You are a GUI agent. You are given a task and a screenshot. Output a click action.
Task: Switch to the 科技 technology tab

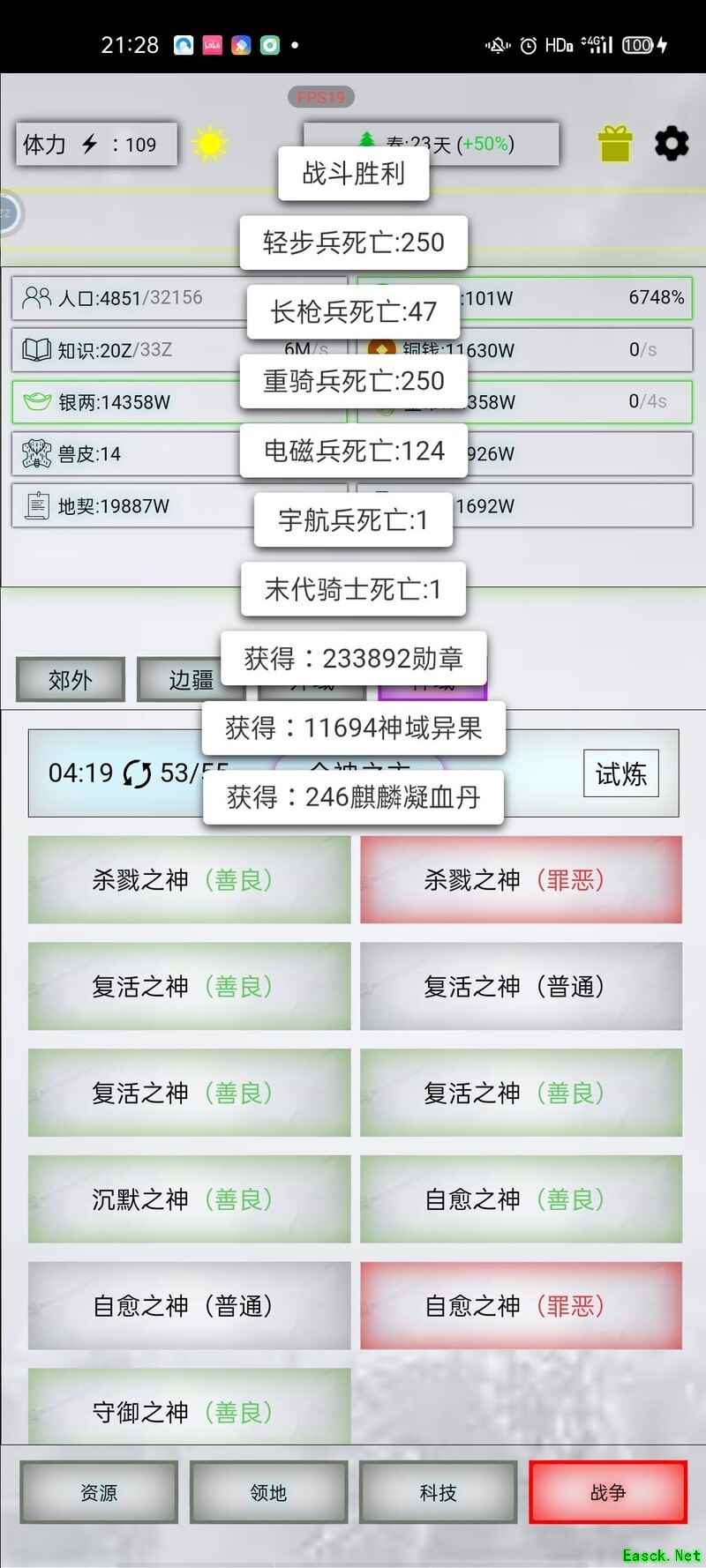pos(438,1492)
